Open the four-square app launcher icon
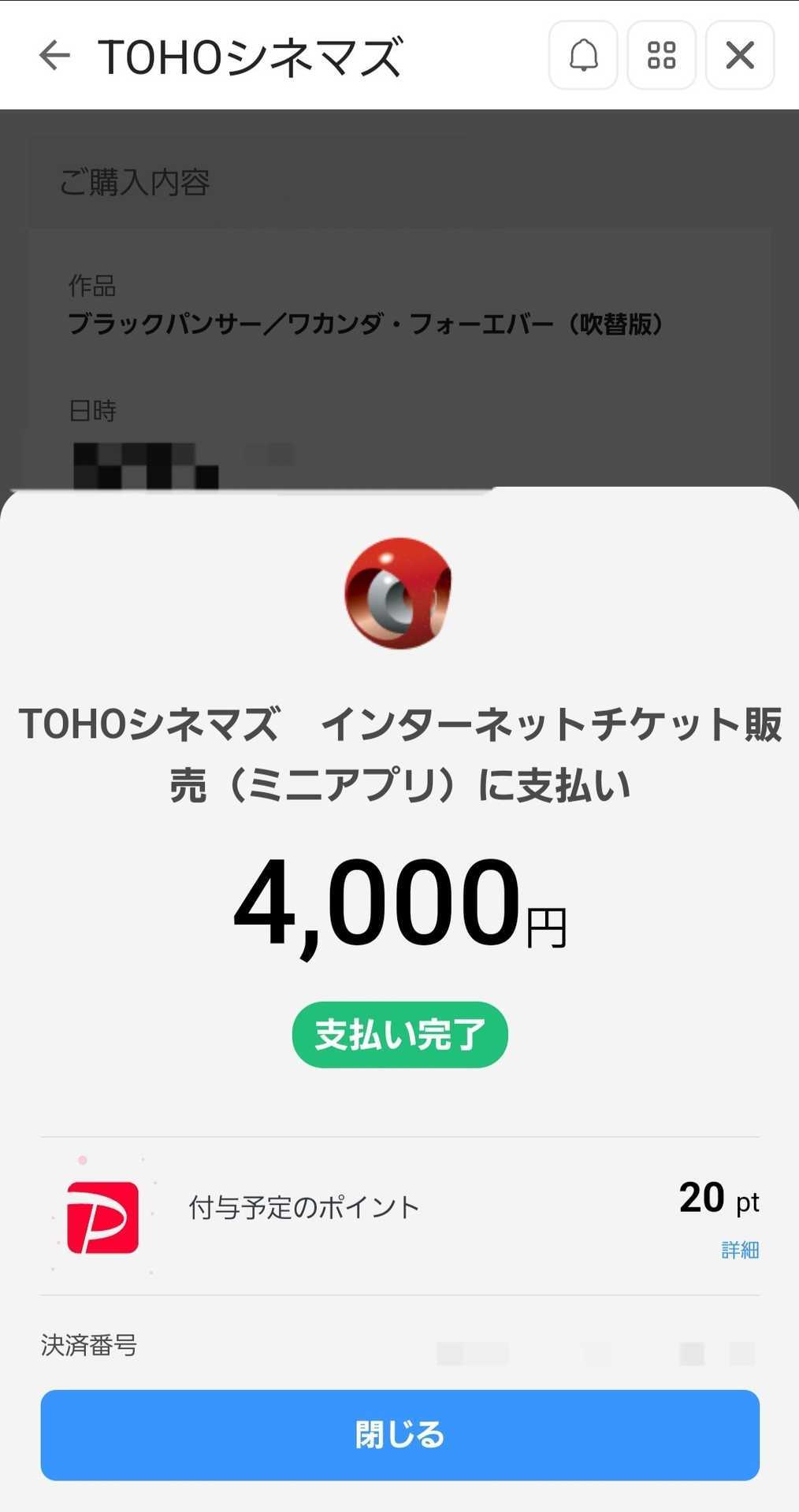The height and width of the screenshot is (1512, 799). [x=660, y=56]
